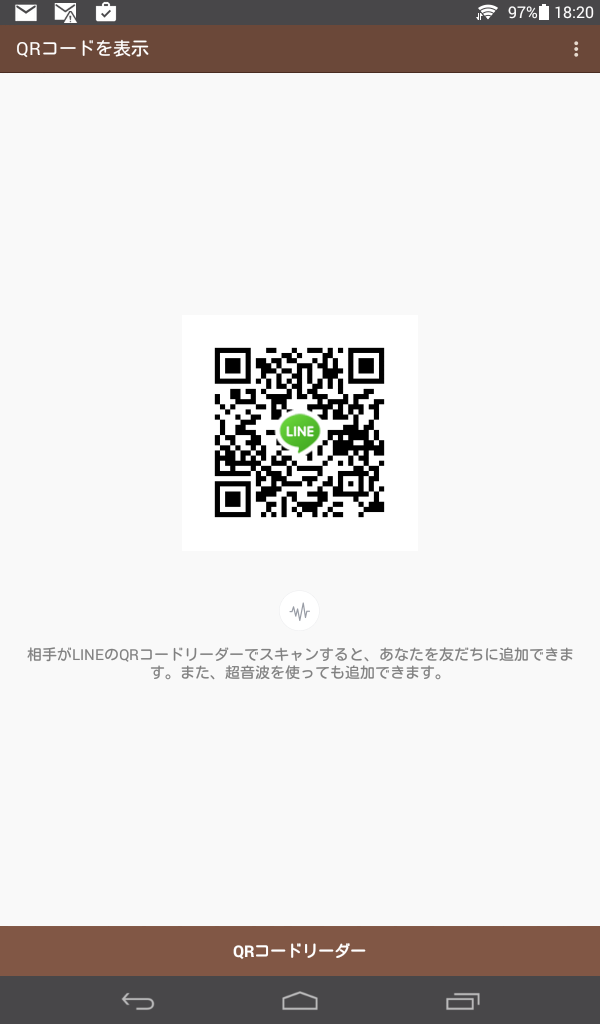Go back using the system back button

coord(138,1001)
